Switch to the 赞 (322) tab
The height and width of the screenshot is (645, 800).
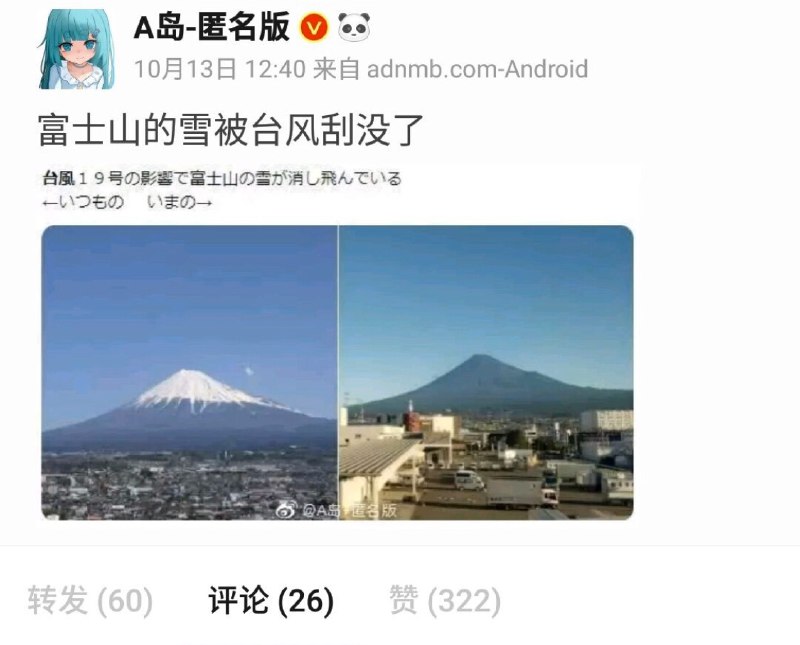tap(444, 600)
